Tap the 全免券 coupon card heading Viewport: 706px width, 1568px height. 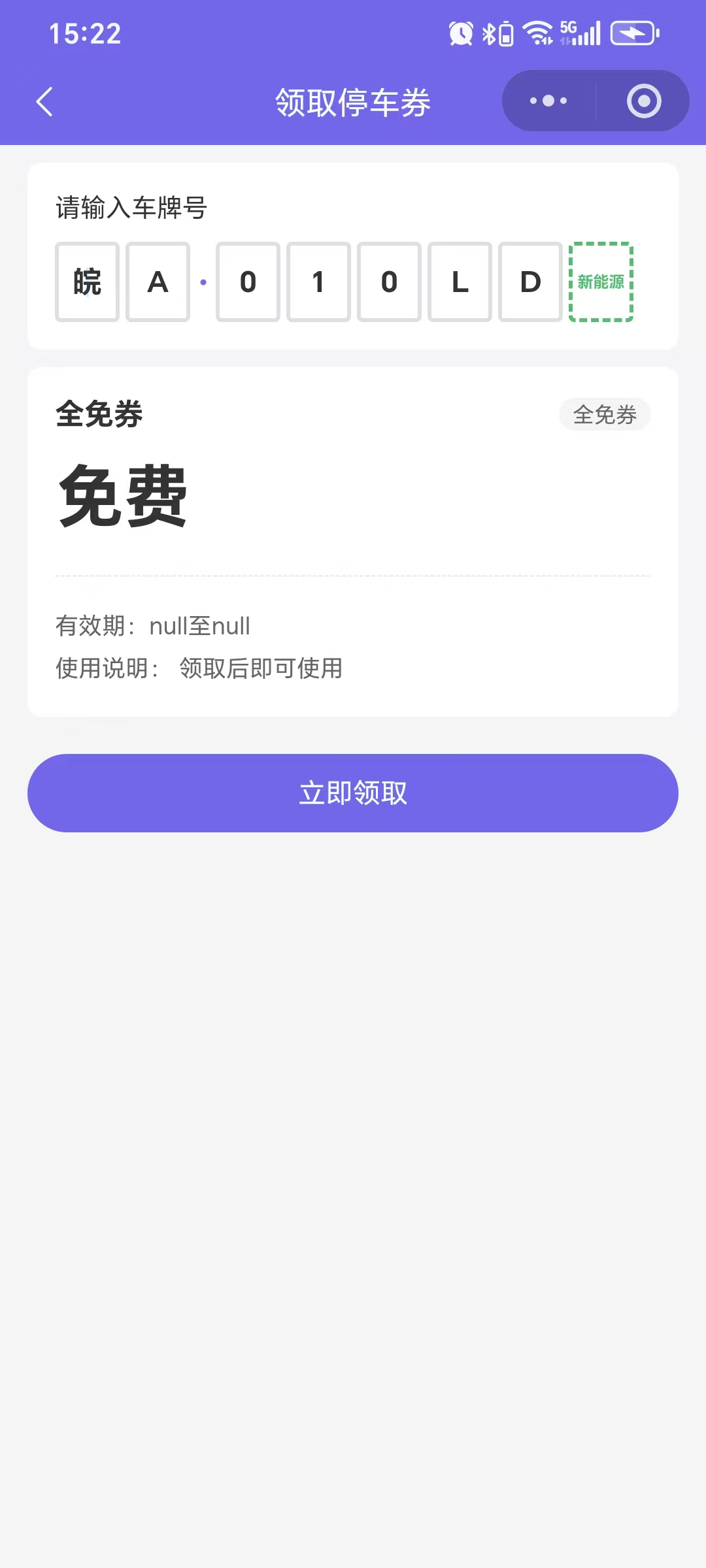tap(98, 414)
